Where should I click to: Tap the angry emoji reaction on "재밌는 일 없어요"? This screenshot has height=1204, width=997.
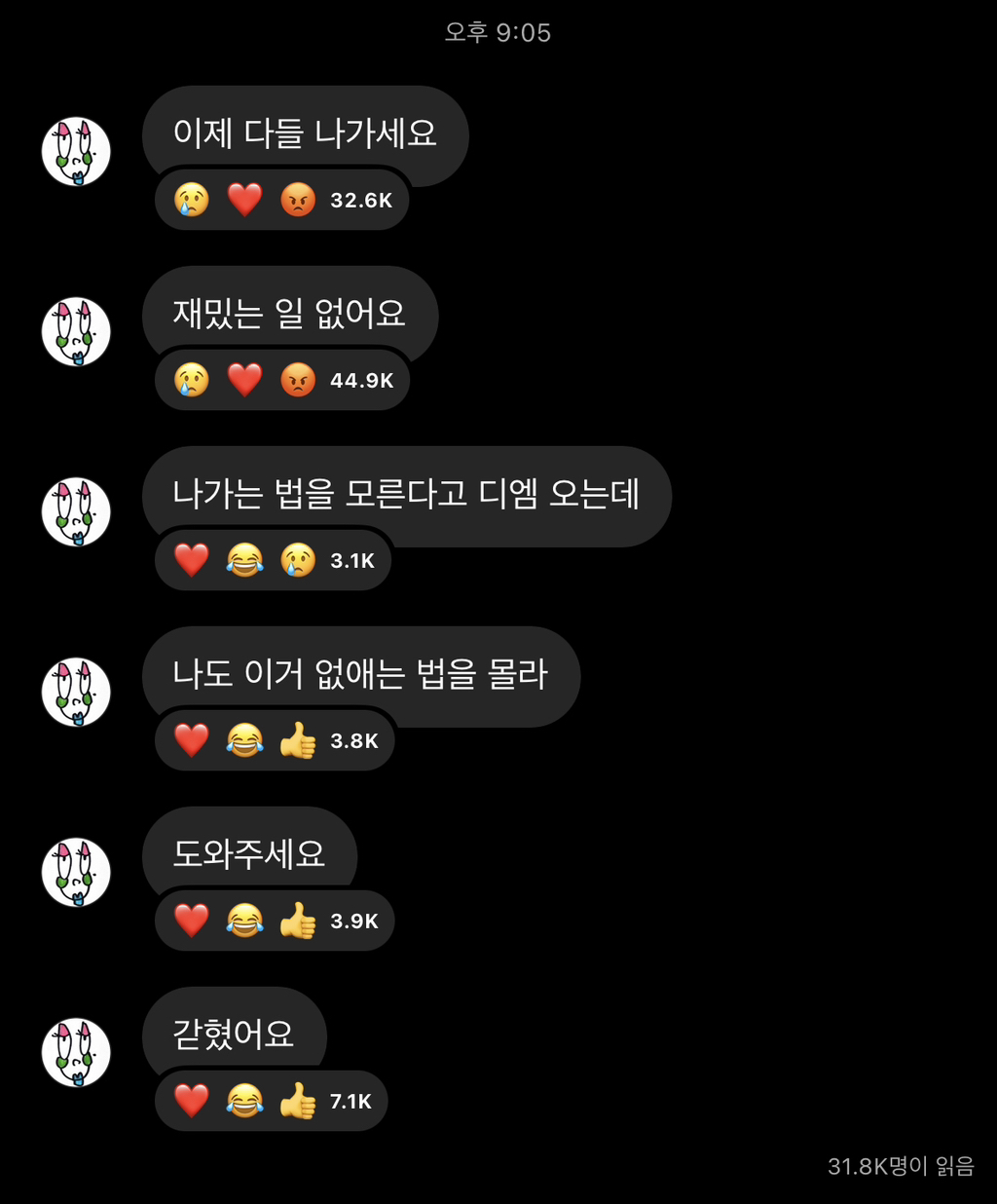click(298, 380)
